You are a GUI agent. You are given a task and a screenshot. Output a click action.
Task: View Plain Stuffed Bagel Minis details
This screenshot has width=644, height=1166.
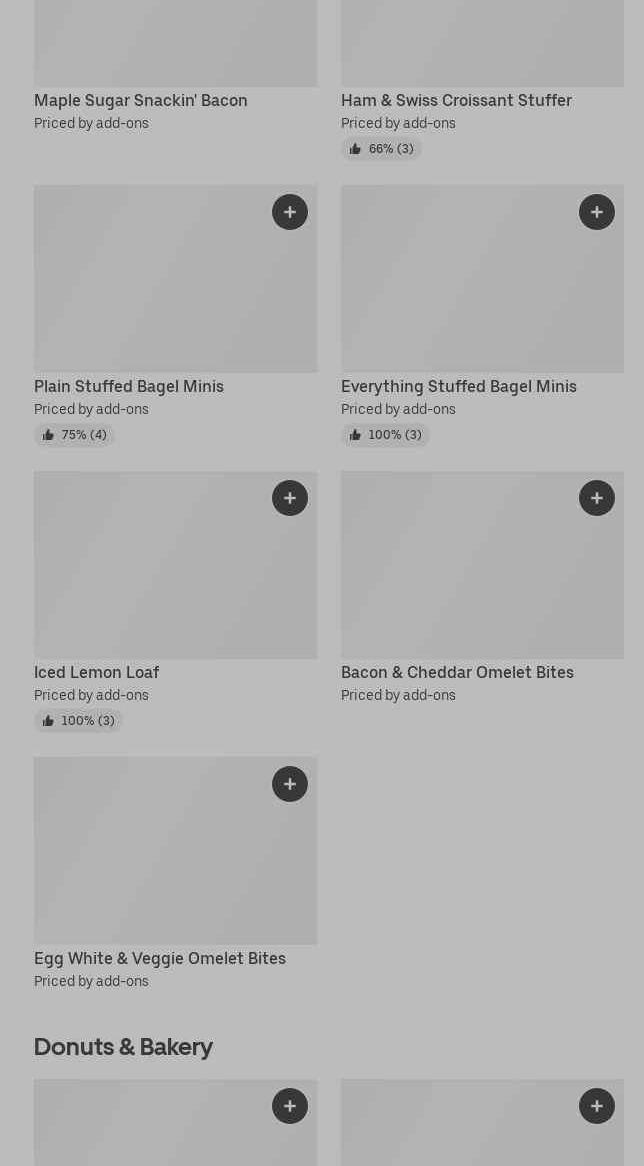(x=129, y=387)
